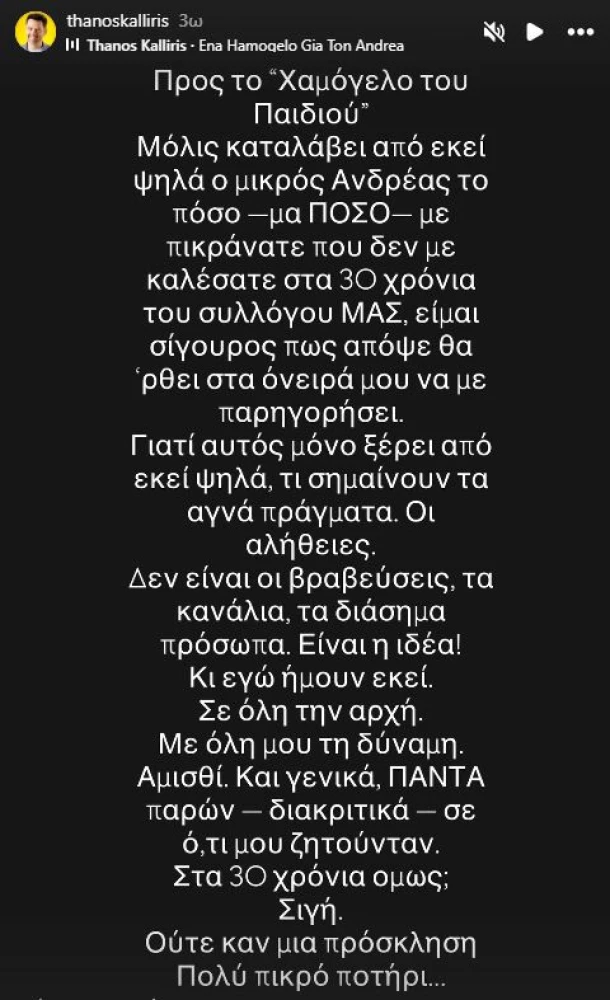
Task: Open the thanoskalliris username link
Action: (x=112, y=20)
